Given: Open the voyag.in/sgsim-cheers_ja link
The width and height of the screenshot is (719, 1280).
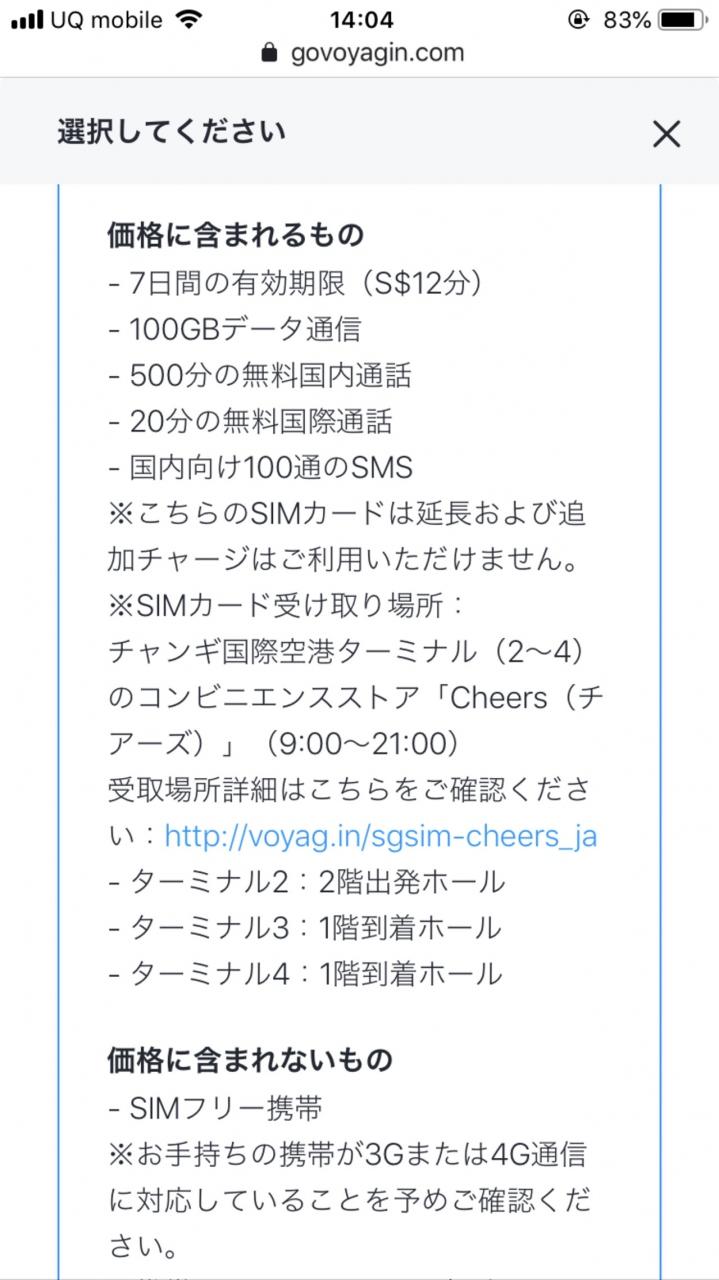Looking at the screenshot, I should [x=380, y=836].
